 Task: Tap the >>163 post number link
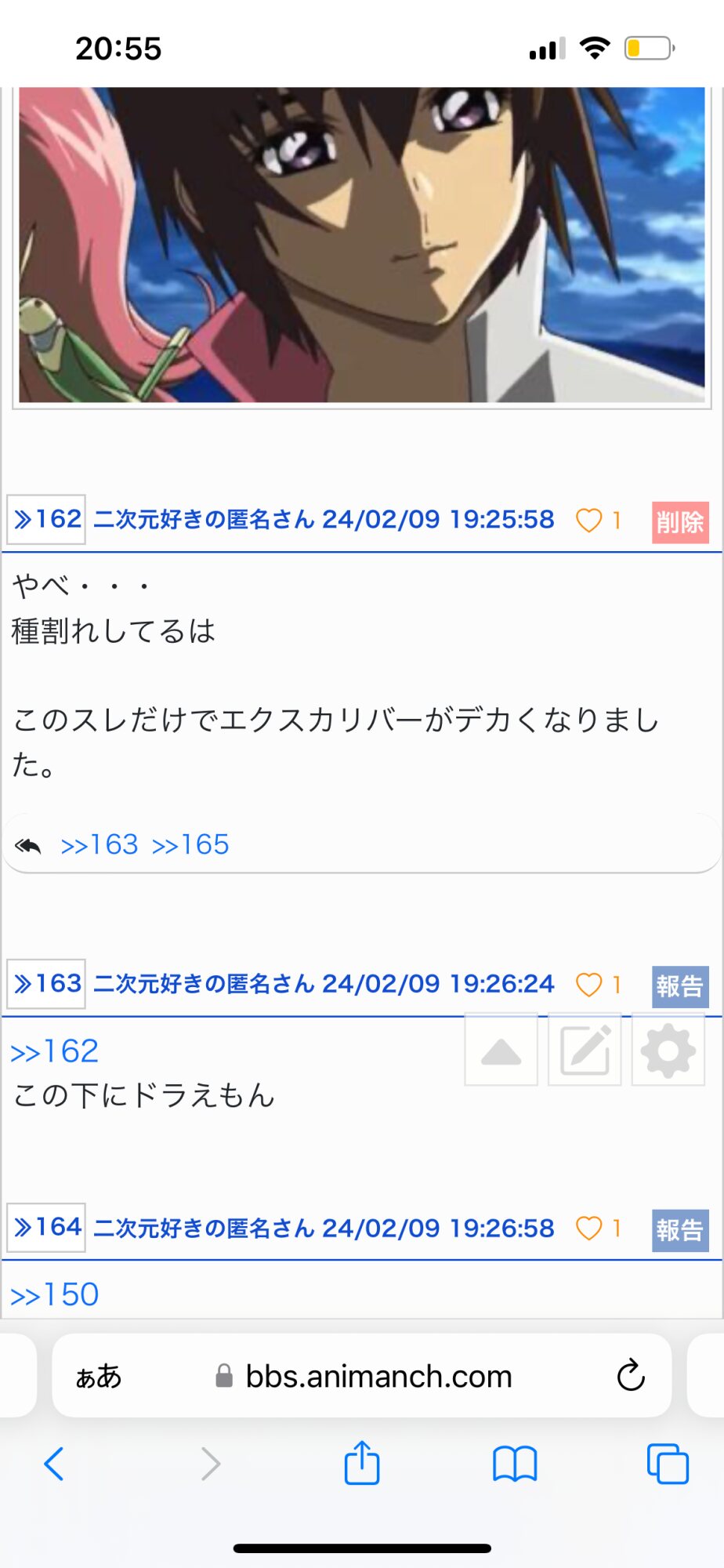click(46, 983)
